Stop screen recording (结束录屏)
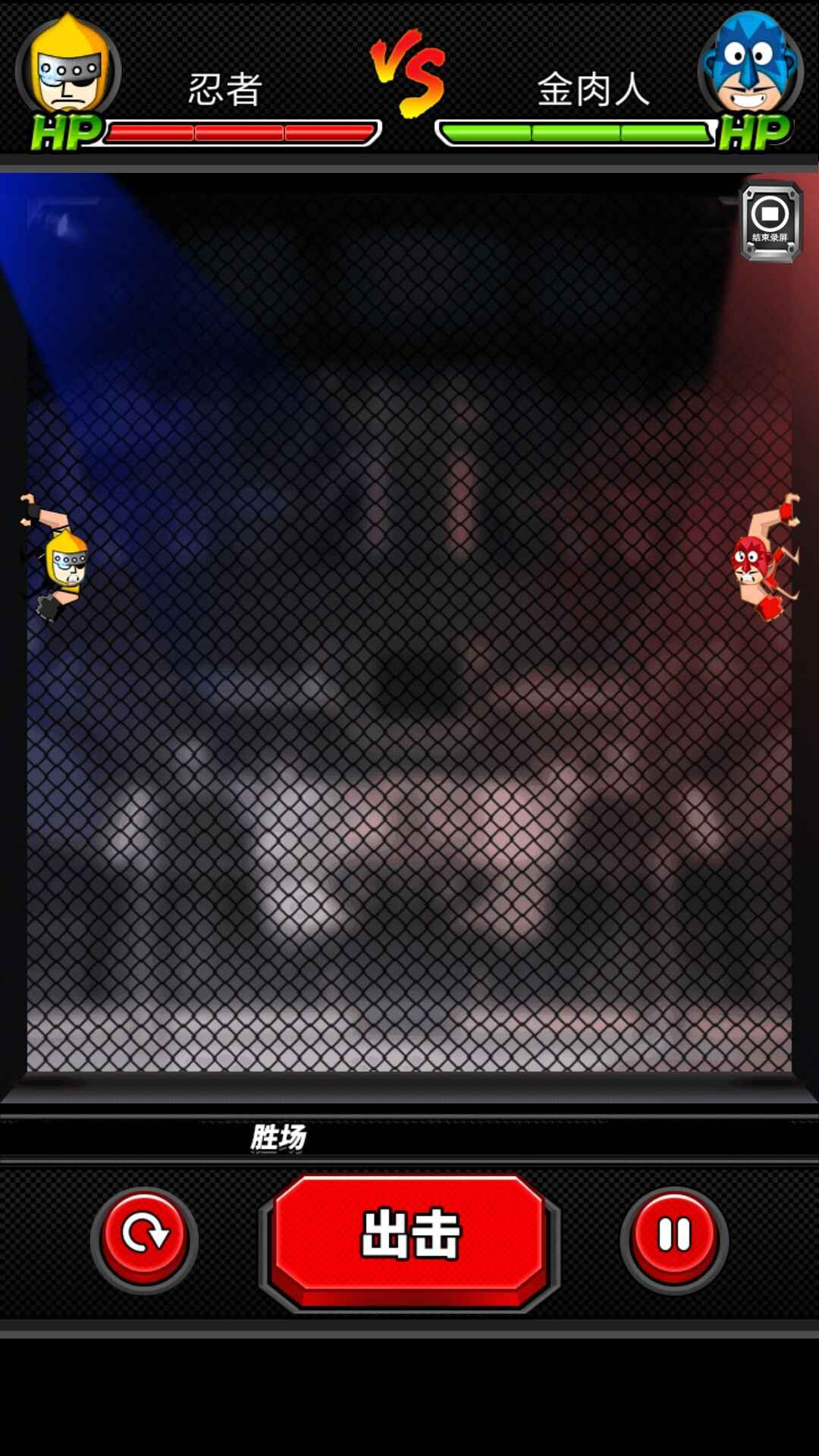Screen dimensions: 819x1456 [770, 221]
